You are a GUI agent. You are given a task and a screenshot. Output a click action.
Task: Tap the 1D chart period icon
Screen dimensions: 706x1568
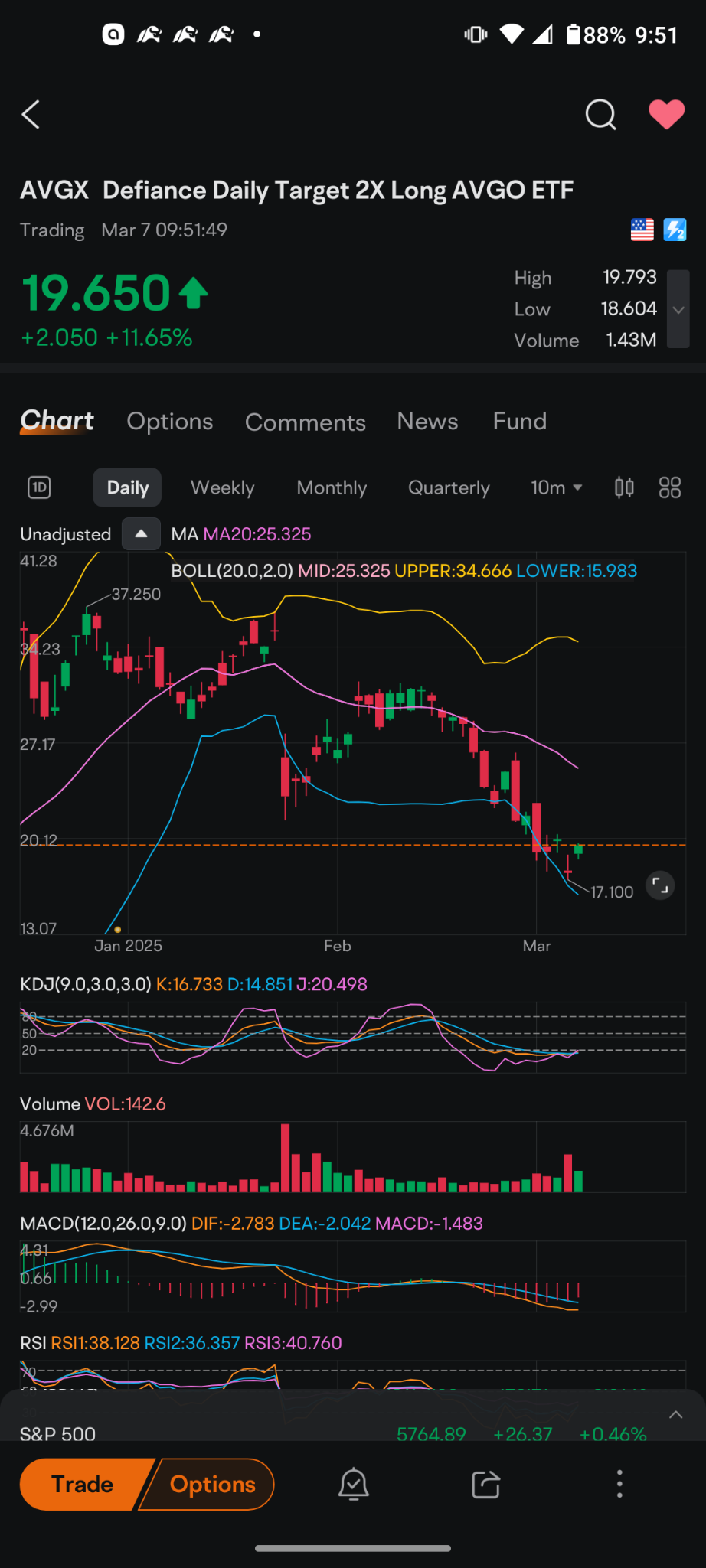[39, 487]
